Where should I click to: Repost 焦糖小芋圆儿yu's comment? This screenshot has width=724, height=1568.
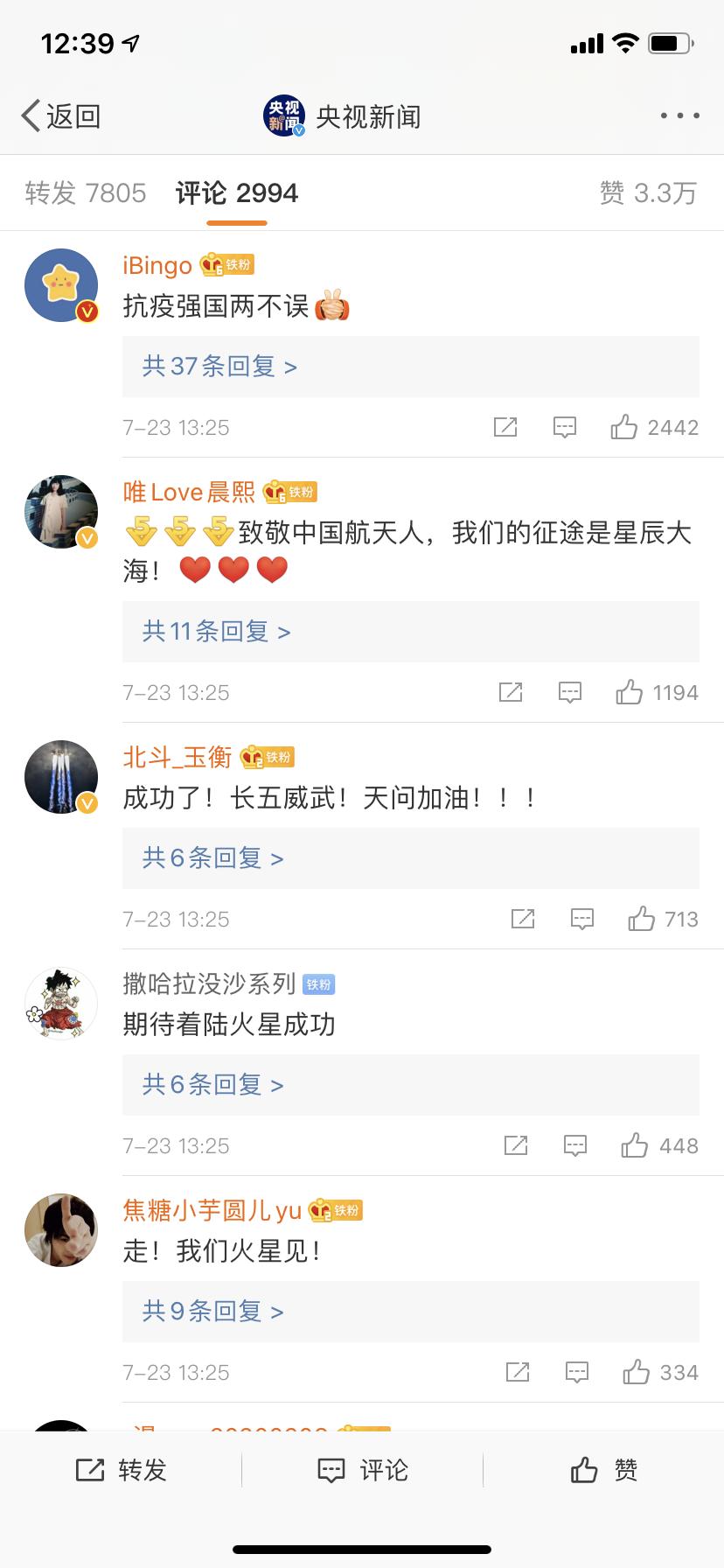(x=518, y=1372)
